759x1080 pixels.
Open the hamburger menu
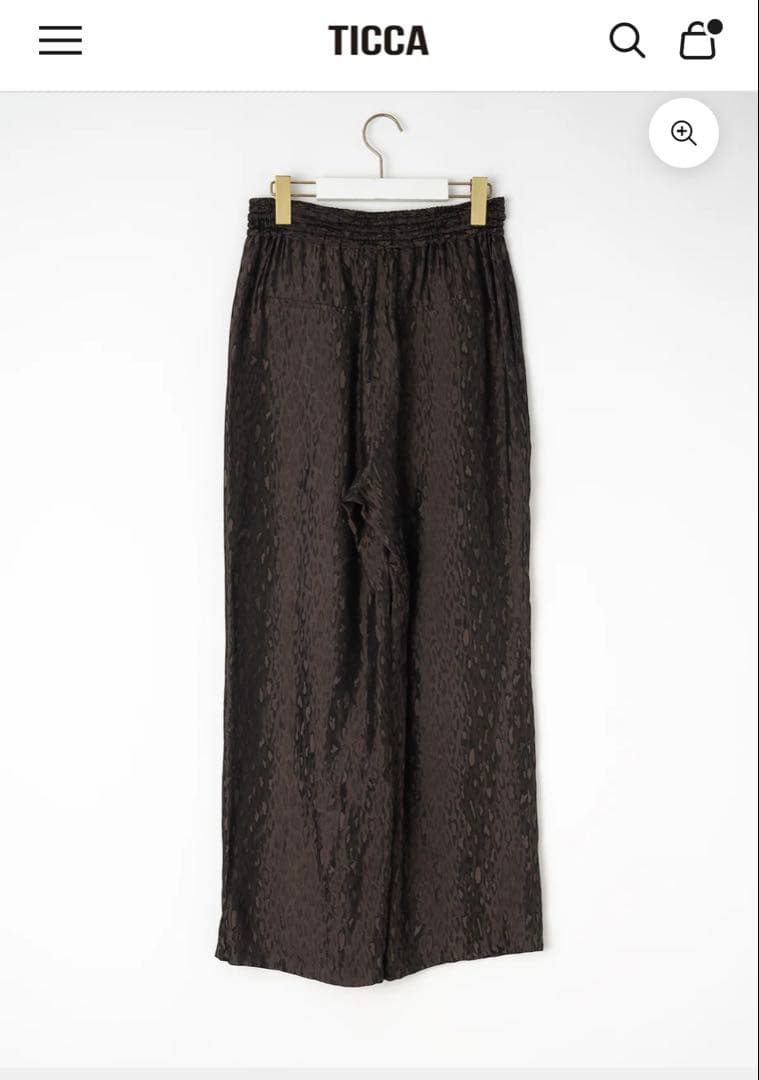point(60,40)
